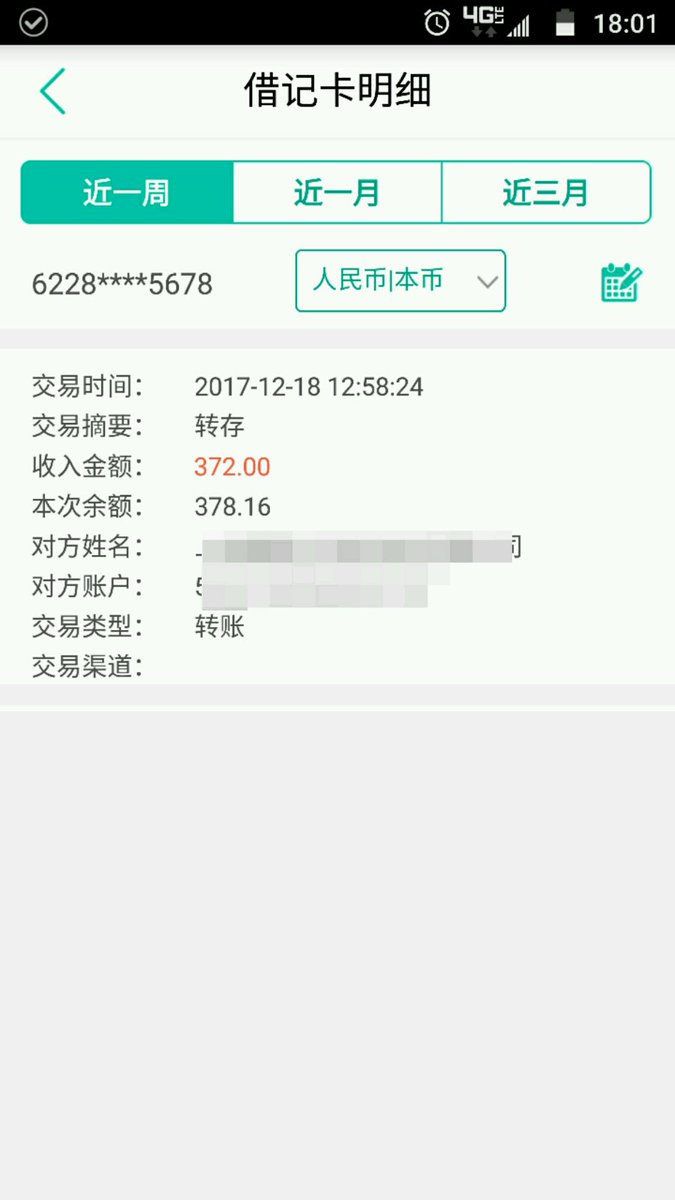Show transactions for 近三月
675x1200 pixels.
point(546,192)
